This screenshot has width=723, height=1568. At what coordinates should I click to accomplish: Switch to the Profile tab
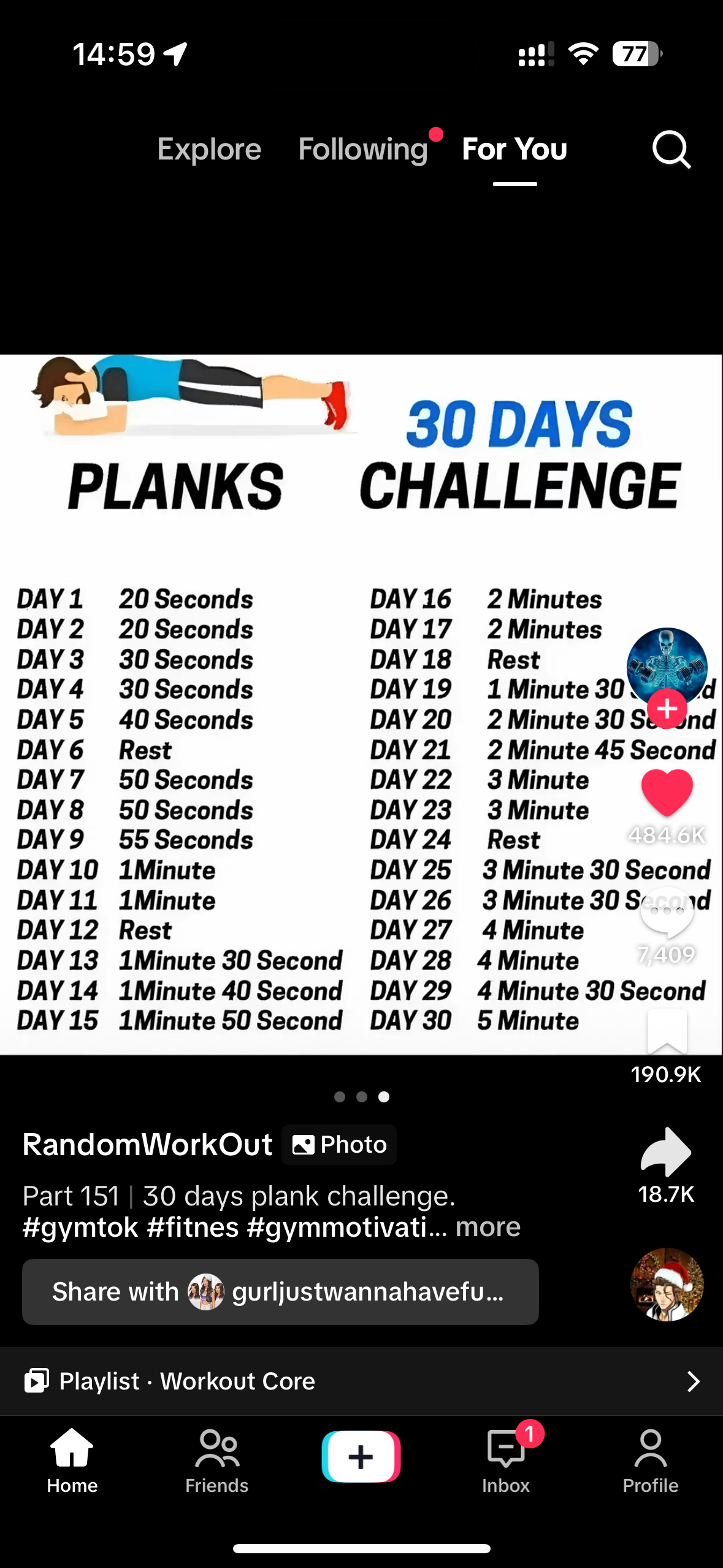[650, 1461]
